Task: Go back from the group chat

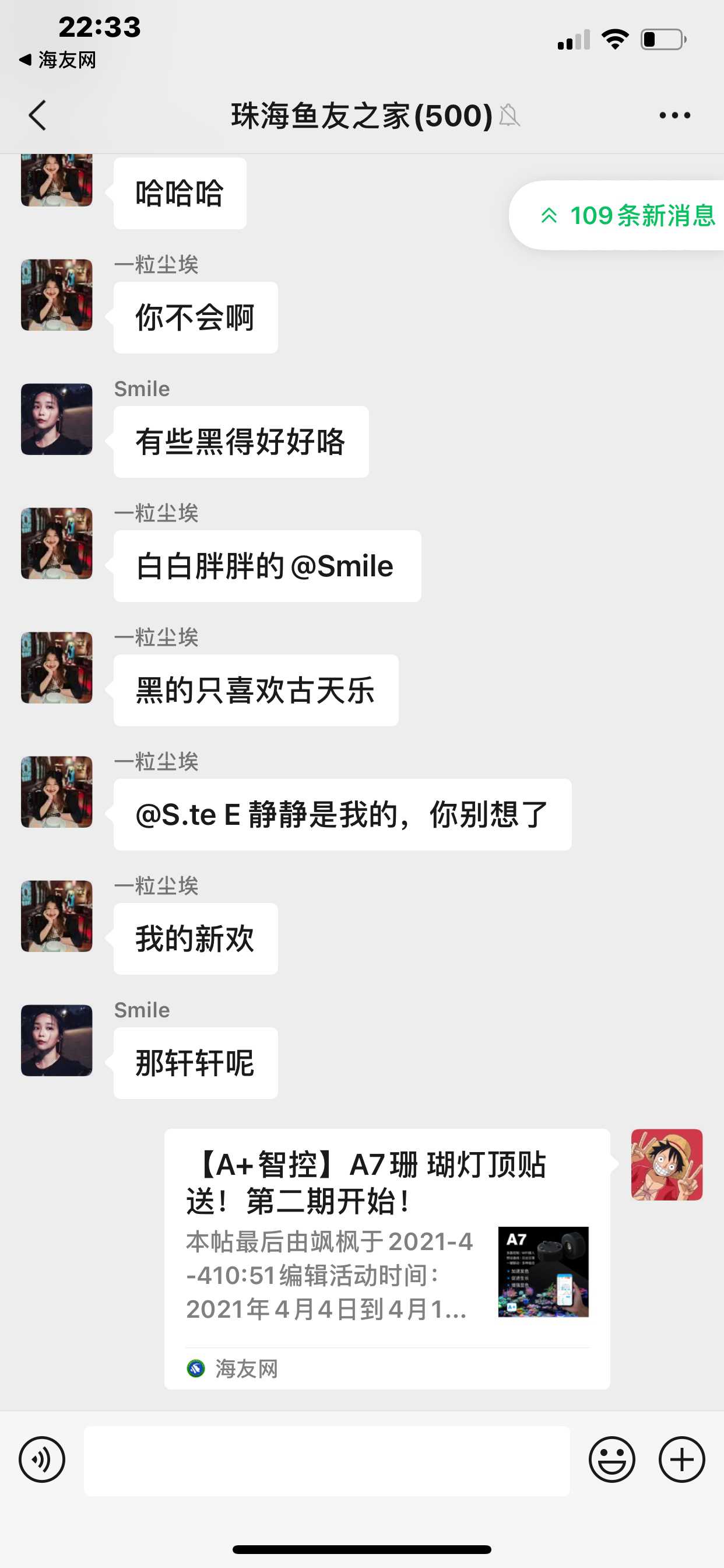Action: coord(38,115)
